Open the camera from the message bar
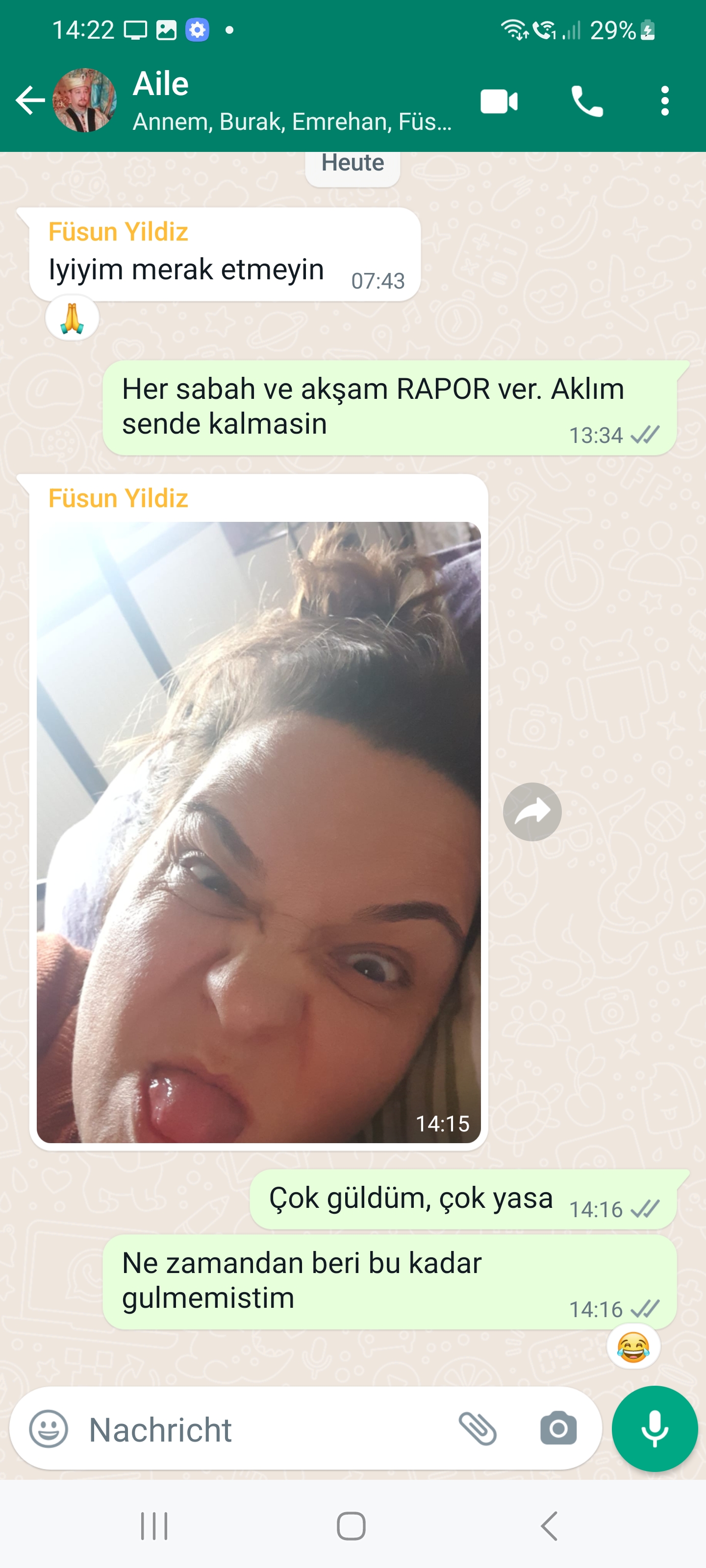The width and height of the screenshot is (706, 1568). pos(558,1429)
